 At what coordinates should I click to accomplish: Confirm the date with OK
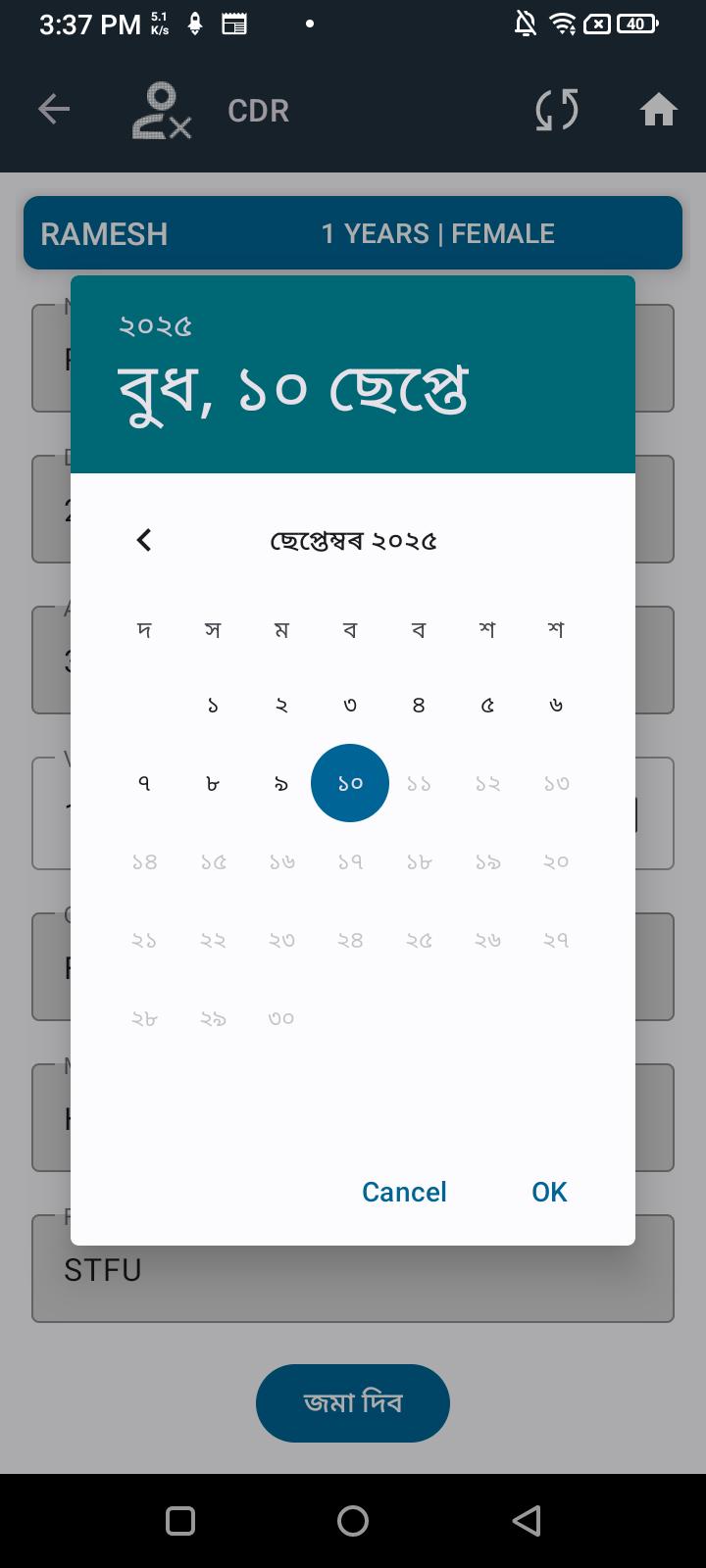coord(549,1192)
